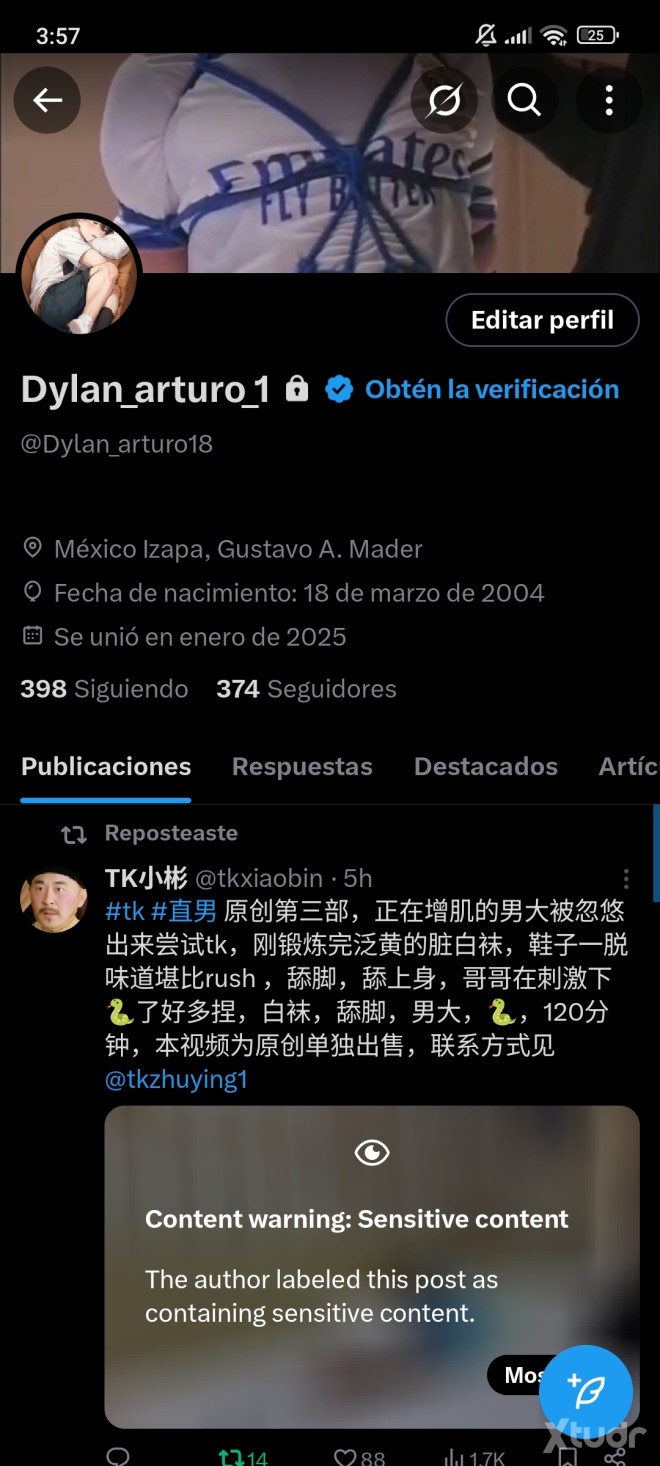The image size is (660, 1466).
Task: Tap Obtén la verificación link
Action: [x=491, y=389]
